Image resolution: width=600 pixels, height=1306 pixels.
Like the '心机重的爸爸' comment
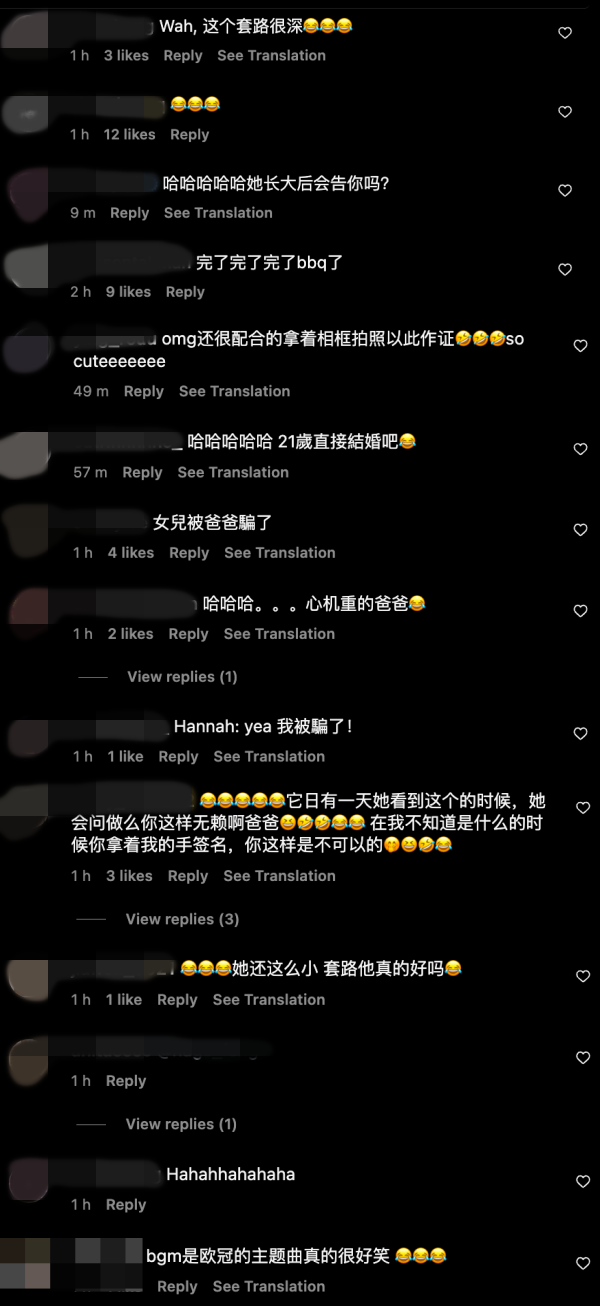pyautogui.click(x=581, y=610)
